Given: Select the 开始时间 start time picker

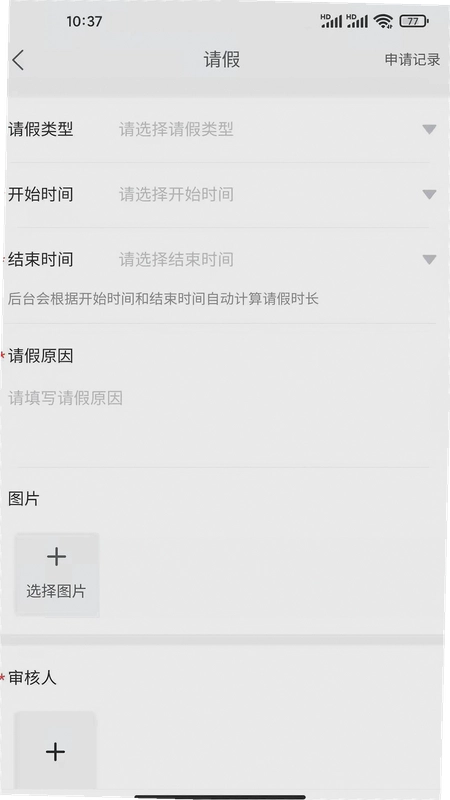Looking at the screenshot, I should coord(222,194).
